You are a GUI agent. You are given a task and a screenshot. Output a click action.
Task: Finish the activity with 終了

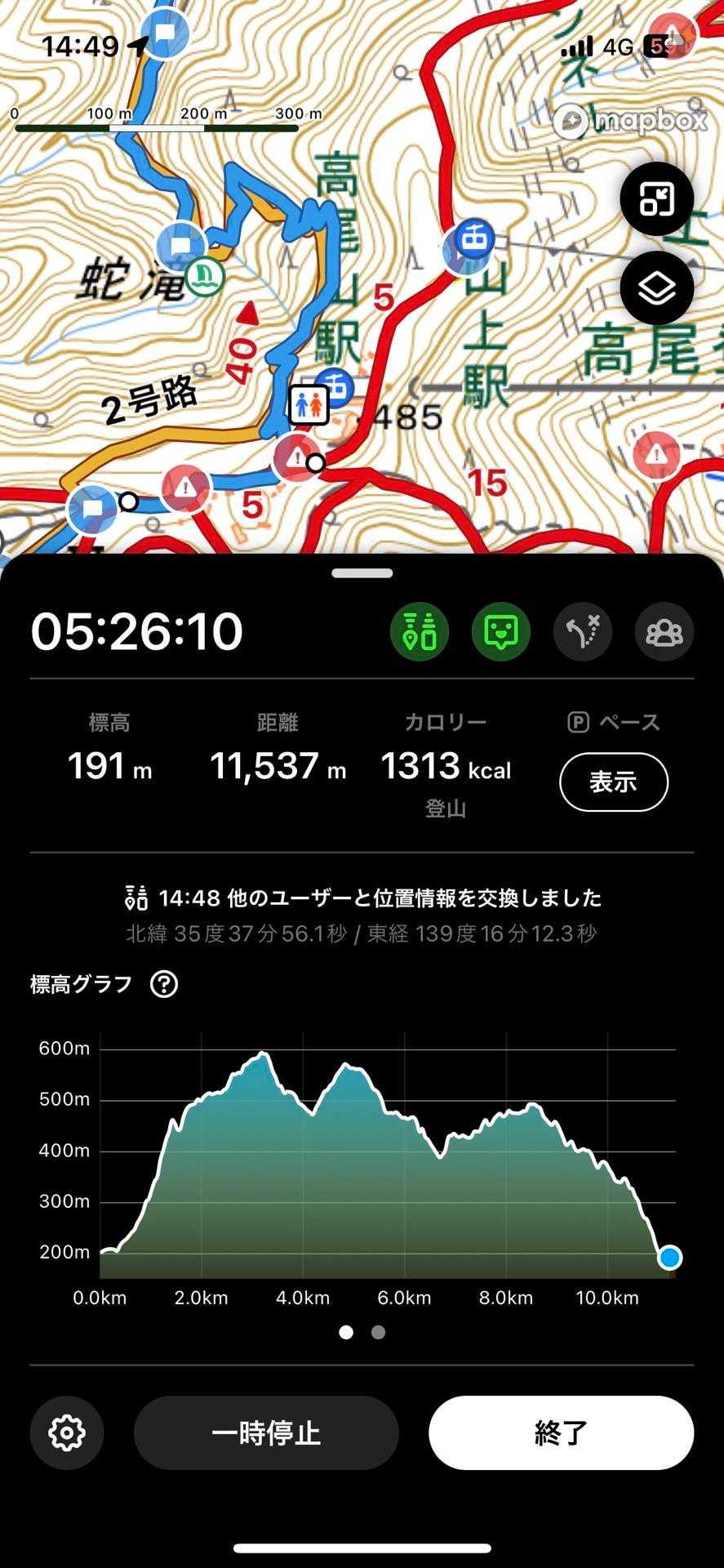pos(562,1432)
